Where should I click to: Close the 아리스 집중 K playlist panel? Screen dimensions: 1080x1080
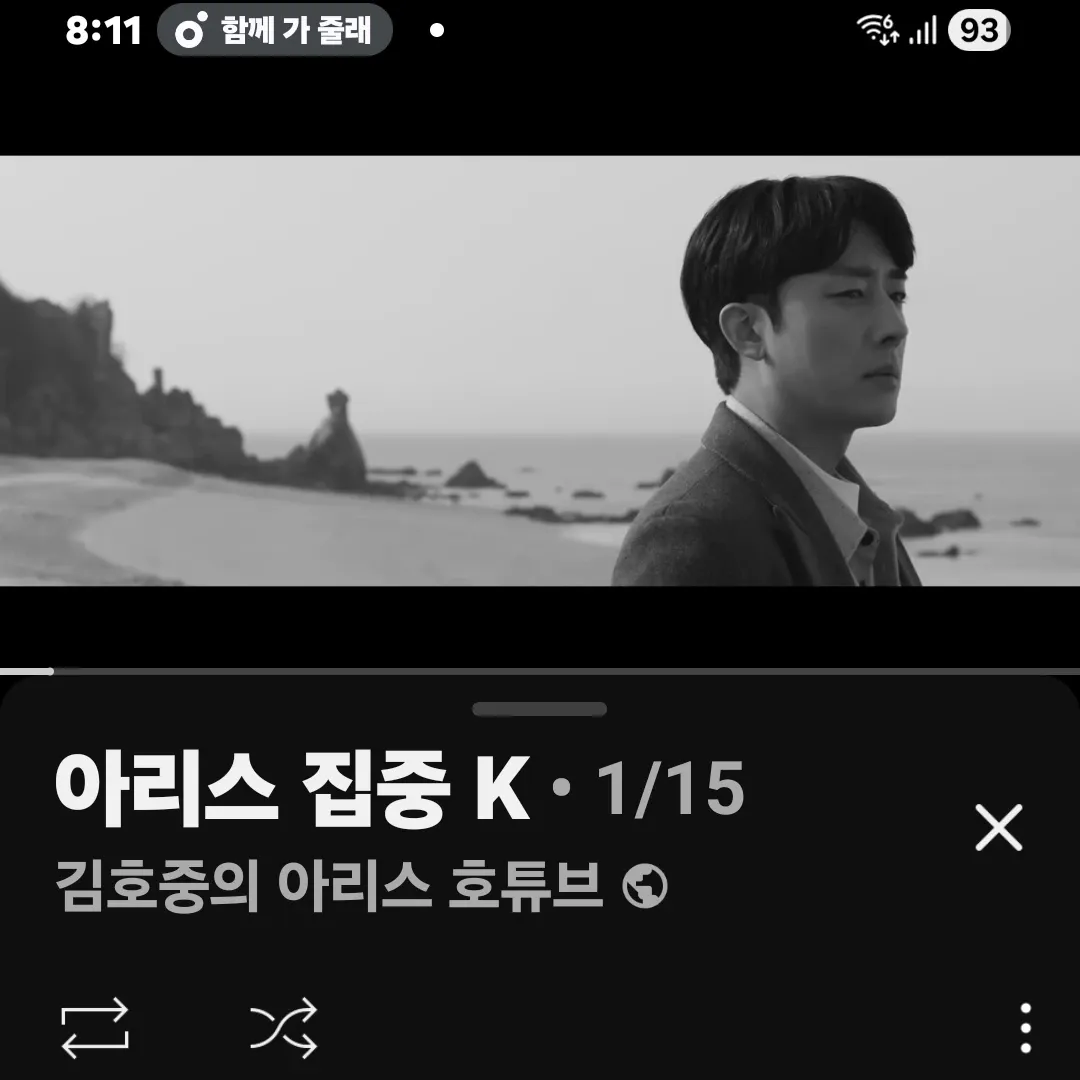click(x=998, y=828)
